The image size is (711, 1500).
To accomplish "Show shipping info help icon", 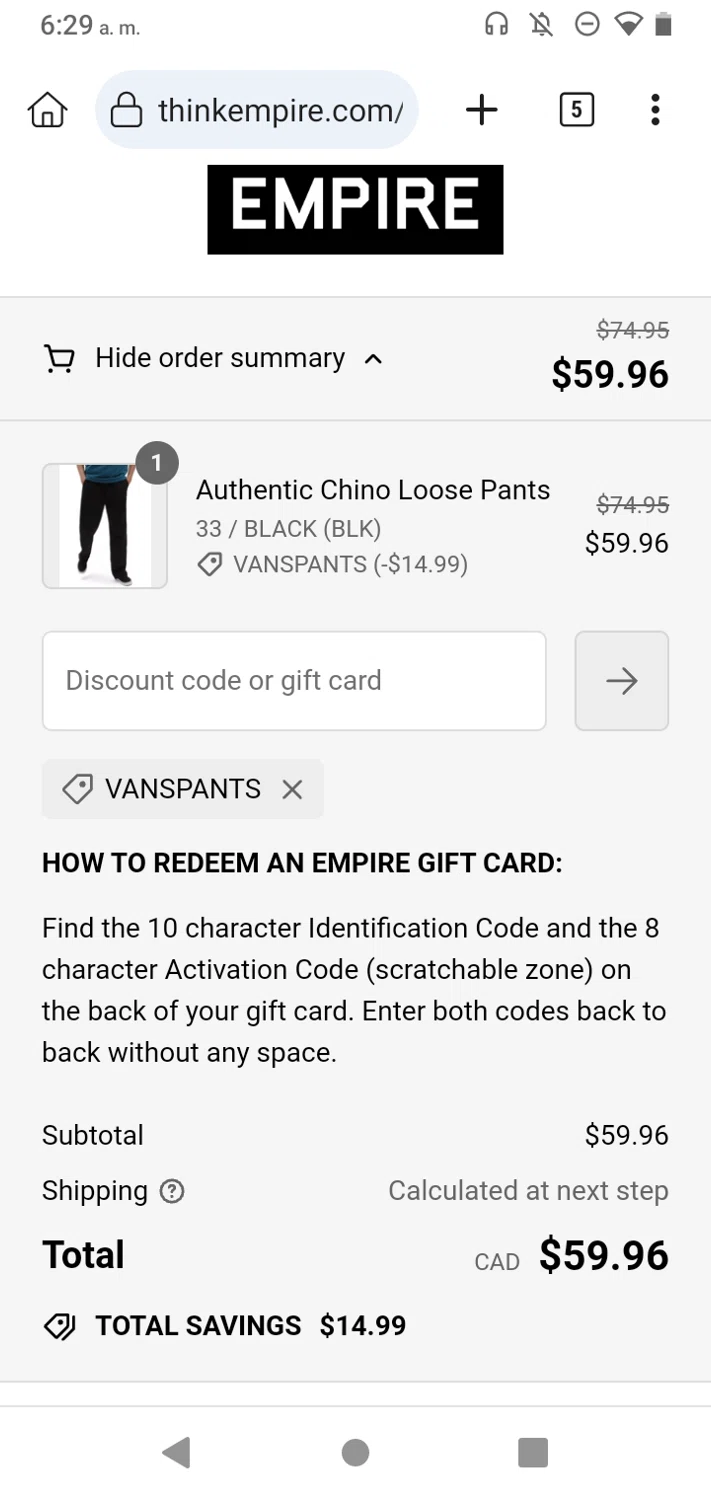I will tap(172, 1191).
